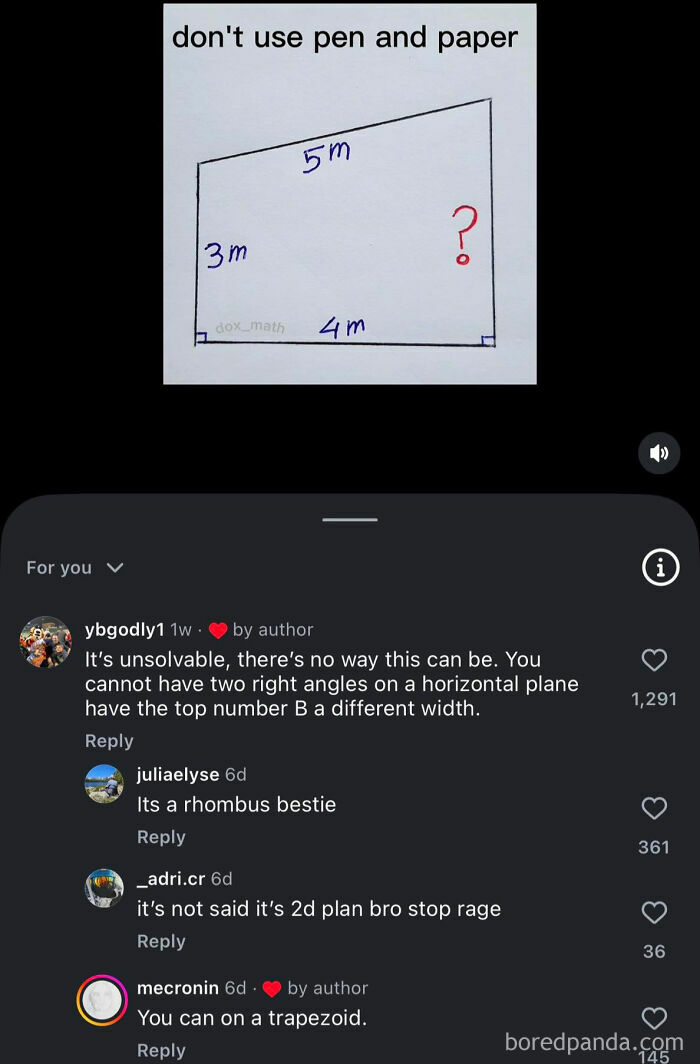Reply to ybgodly1's comment
Screen dimensions: 700x1064
point(109,741)
